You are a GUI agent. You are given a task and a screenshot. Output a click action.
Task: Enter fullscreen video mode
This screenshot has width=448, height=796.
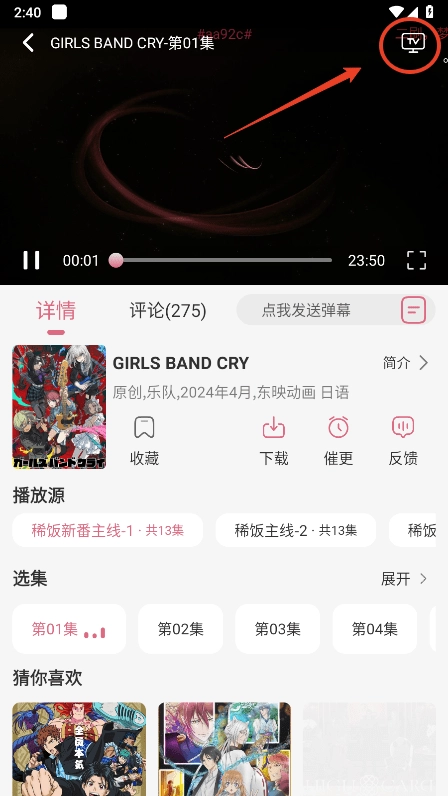tap(416, 260)
